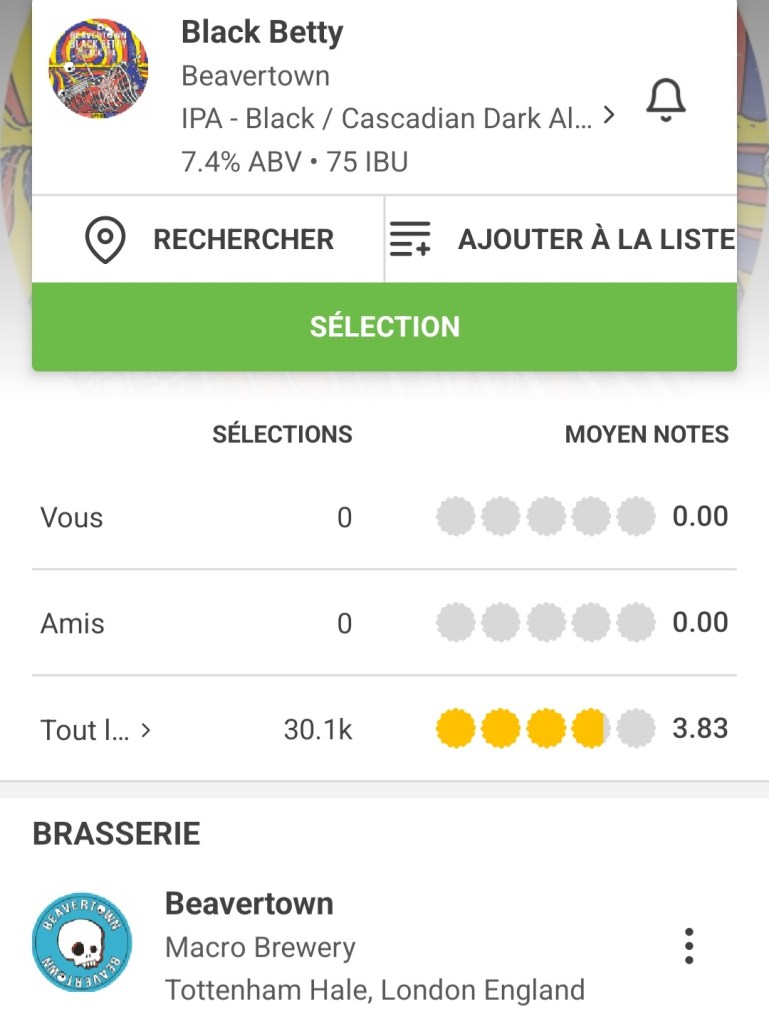
Task: Open the overflow menu for Beavertown brewery
Action: tap(688, 946)
